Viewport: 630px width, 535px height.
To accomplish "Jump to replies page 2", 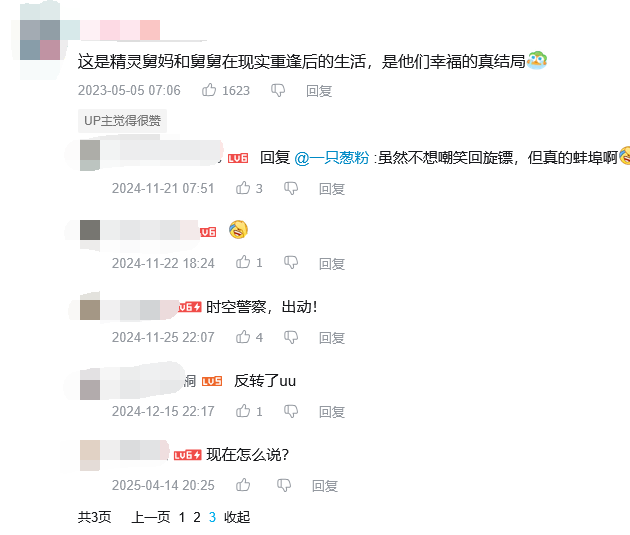I will (197, 517).
